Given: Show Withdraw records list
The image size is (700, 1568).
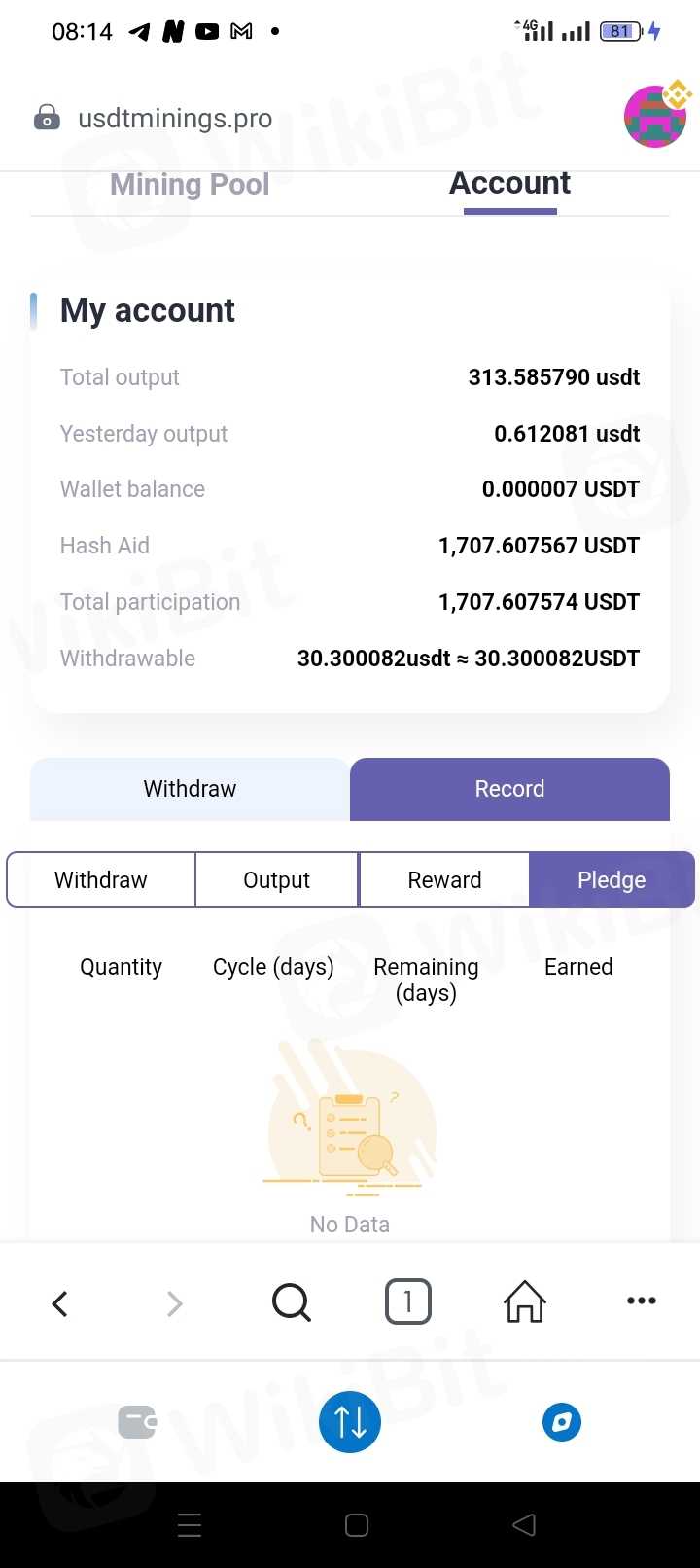Looking at the screenshot, I should (x=101, y=880).
